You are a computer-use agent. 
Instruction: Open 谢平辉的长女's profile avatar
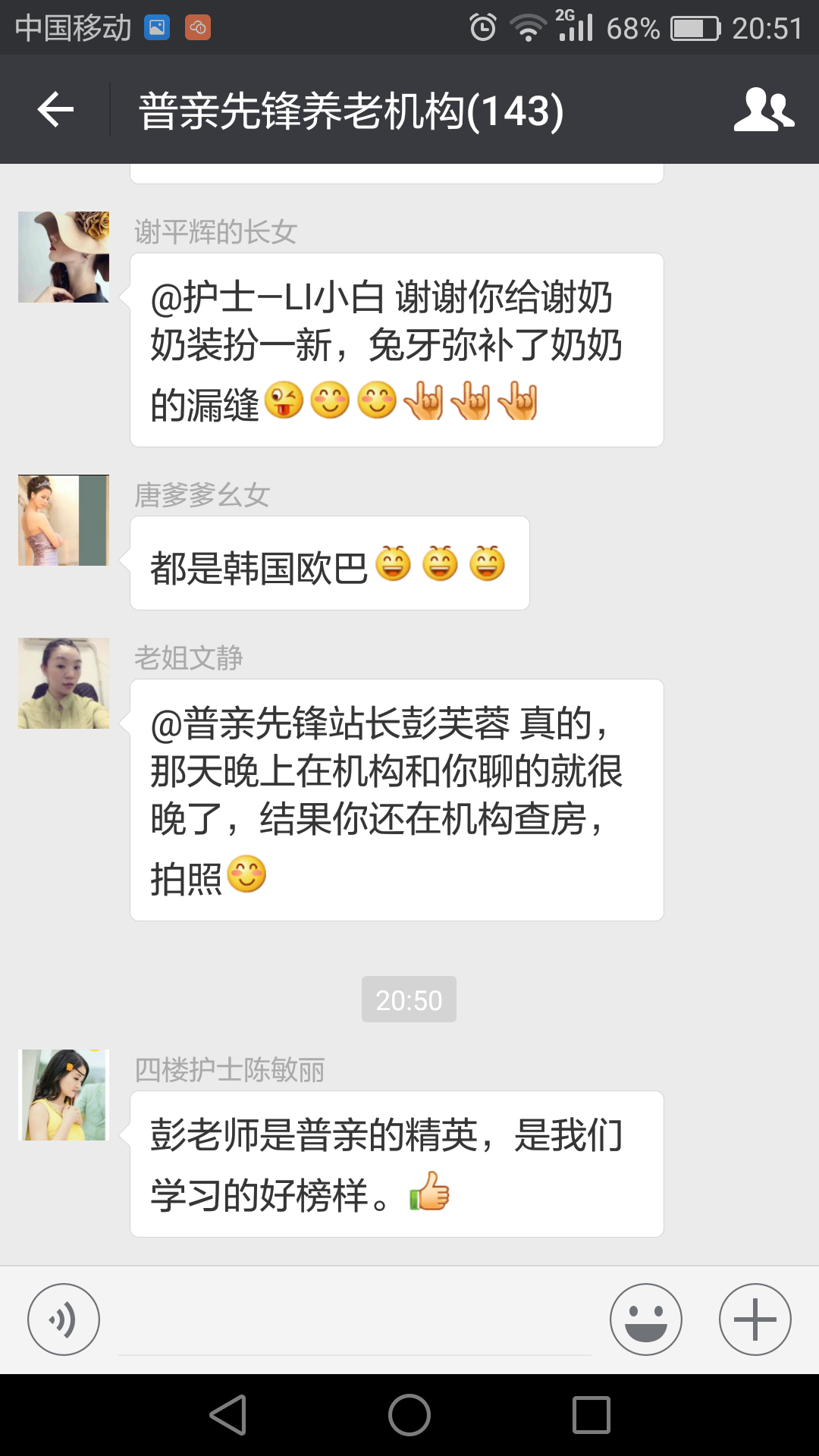coord(64,257)
